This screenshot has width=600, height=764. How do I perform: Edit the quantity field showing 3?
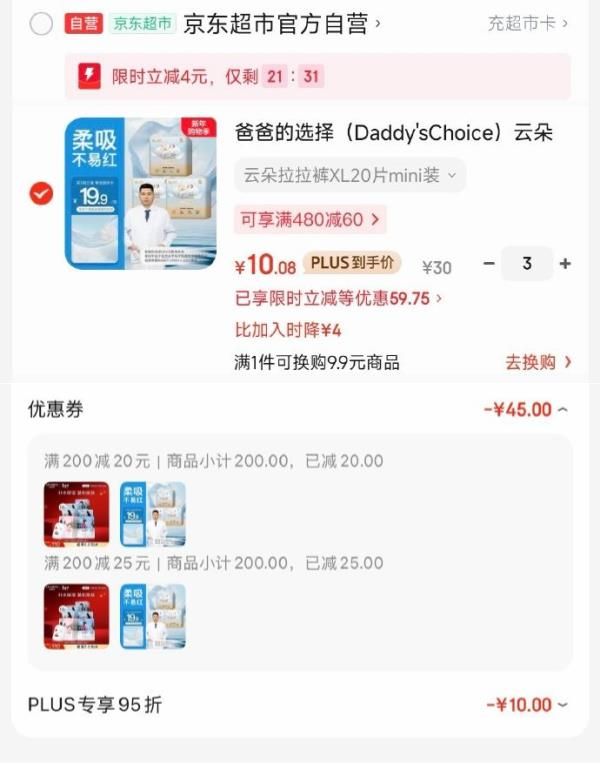point(527,264)
